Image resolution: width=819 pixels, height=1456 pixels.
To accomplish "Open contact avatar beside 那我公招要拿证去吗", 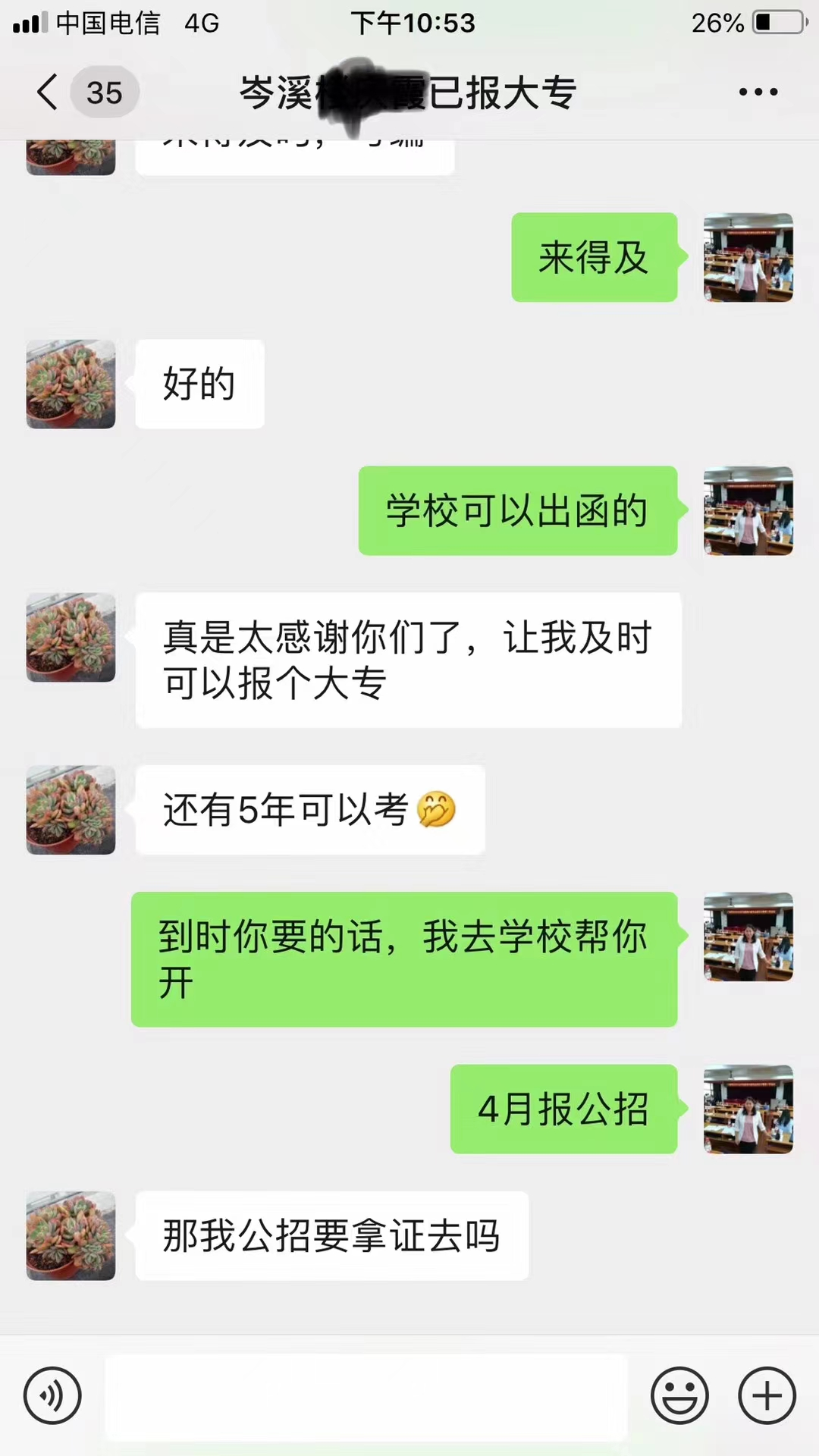I will (71, 1236).
